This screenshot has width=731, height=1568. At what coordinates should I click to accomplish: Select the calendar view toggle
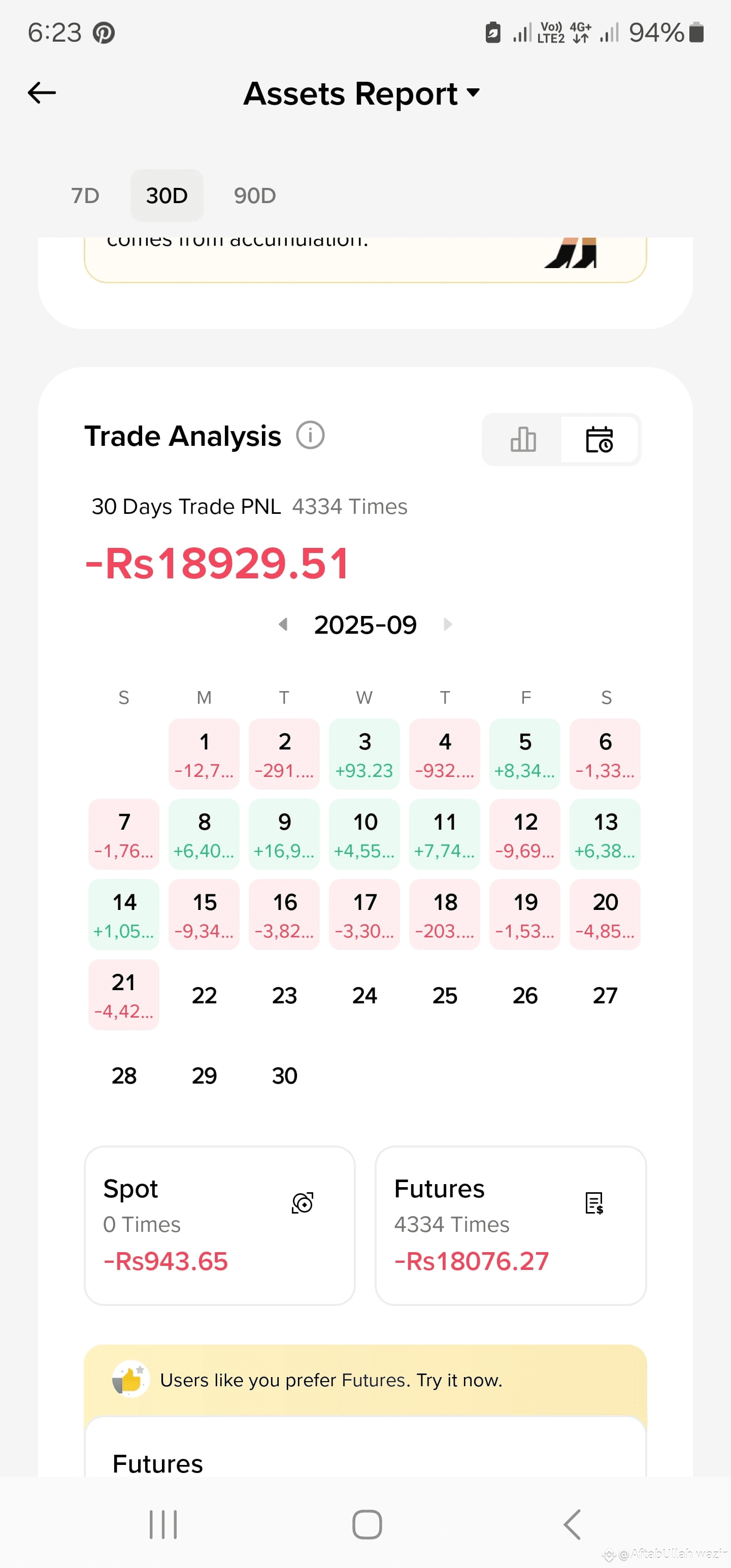coord(599,440)
